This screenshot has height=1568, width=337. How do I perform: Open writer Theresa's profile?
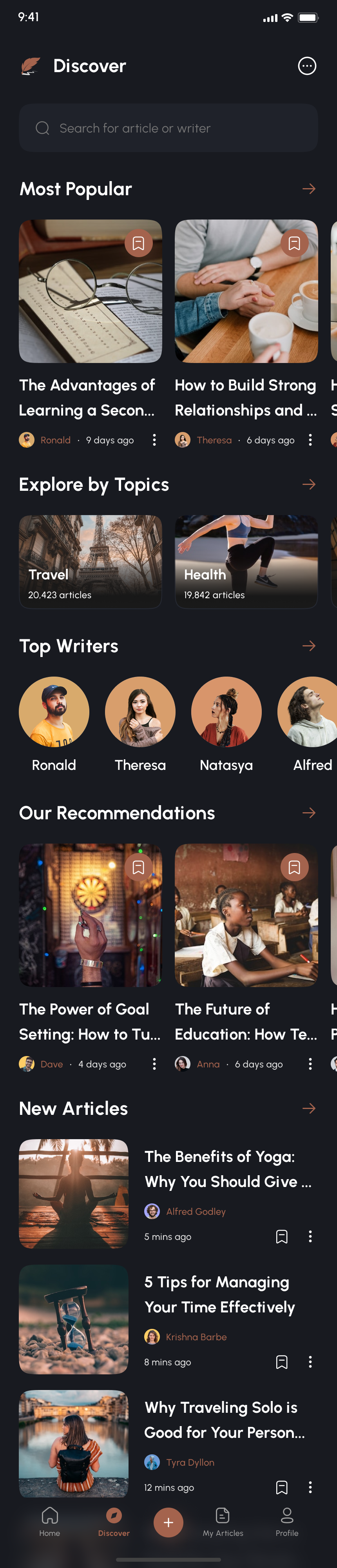pos(140,711)
